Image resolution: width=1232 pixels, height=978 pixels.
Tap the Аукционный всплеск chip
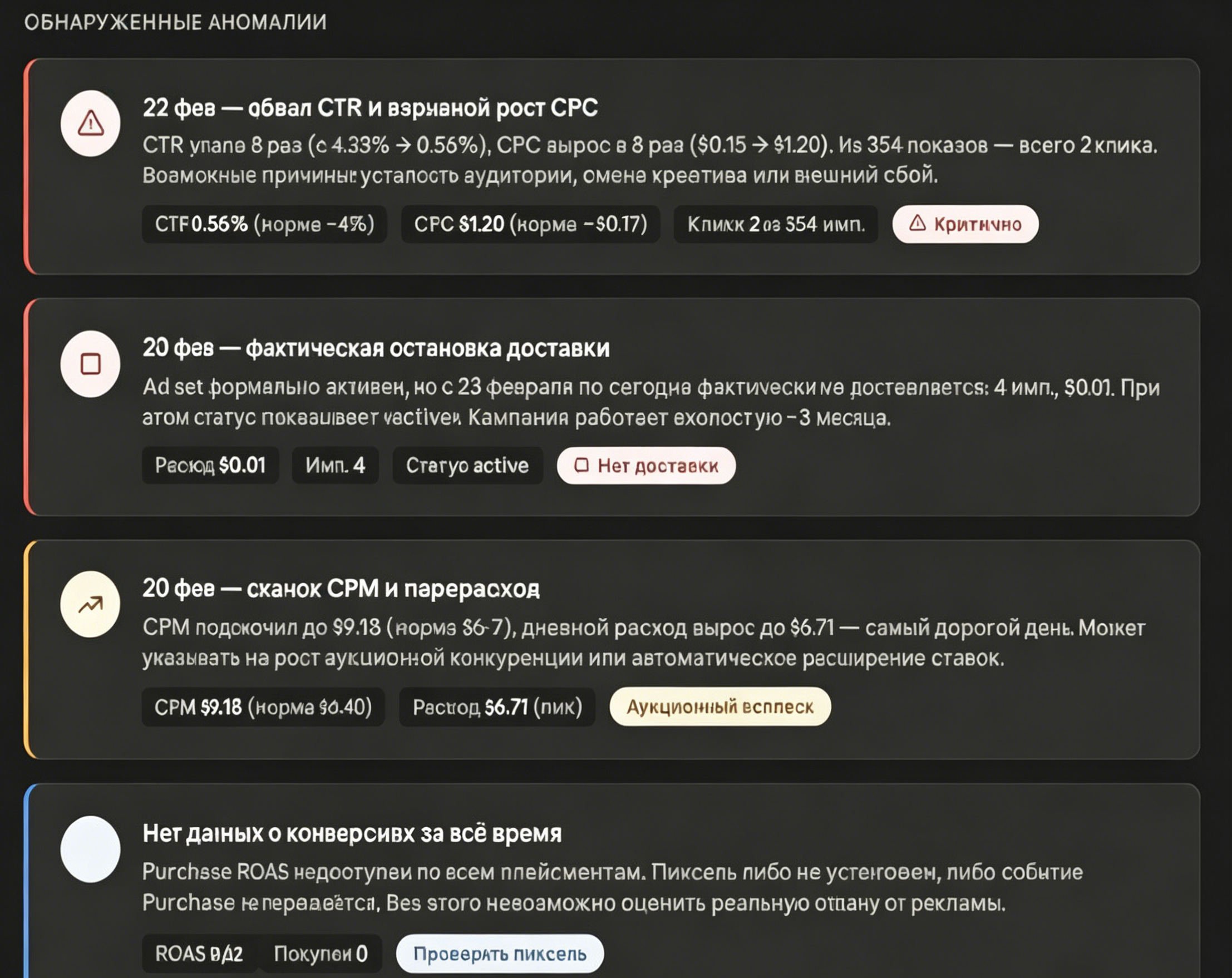tap(720, 707)
